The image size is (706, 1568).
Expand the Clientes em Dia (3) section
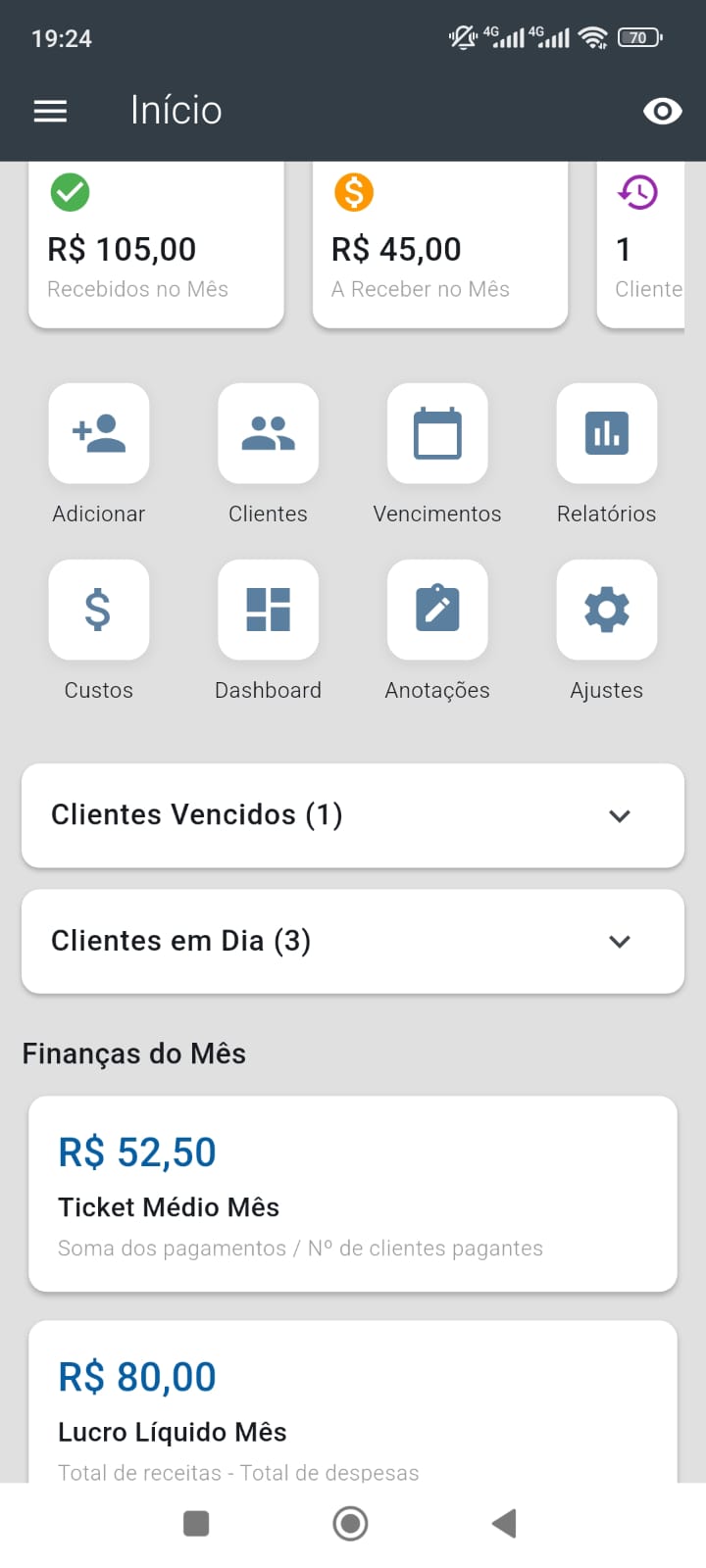(x=353, y=941)
